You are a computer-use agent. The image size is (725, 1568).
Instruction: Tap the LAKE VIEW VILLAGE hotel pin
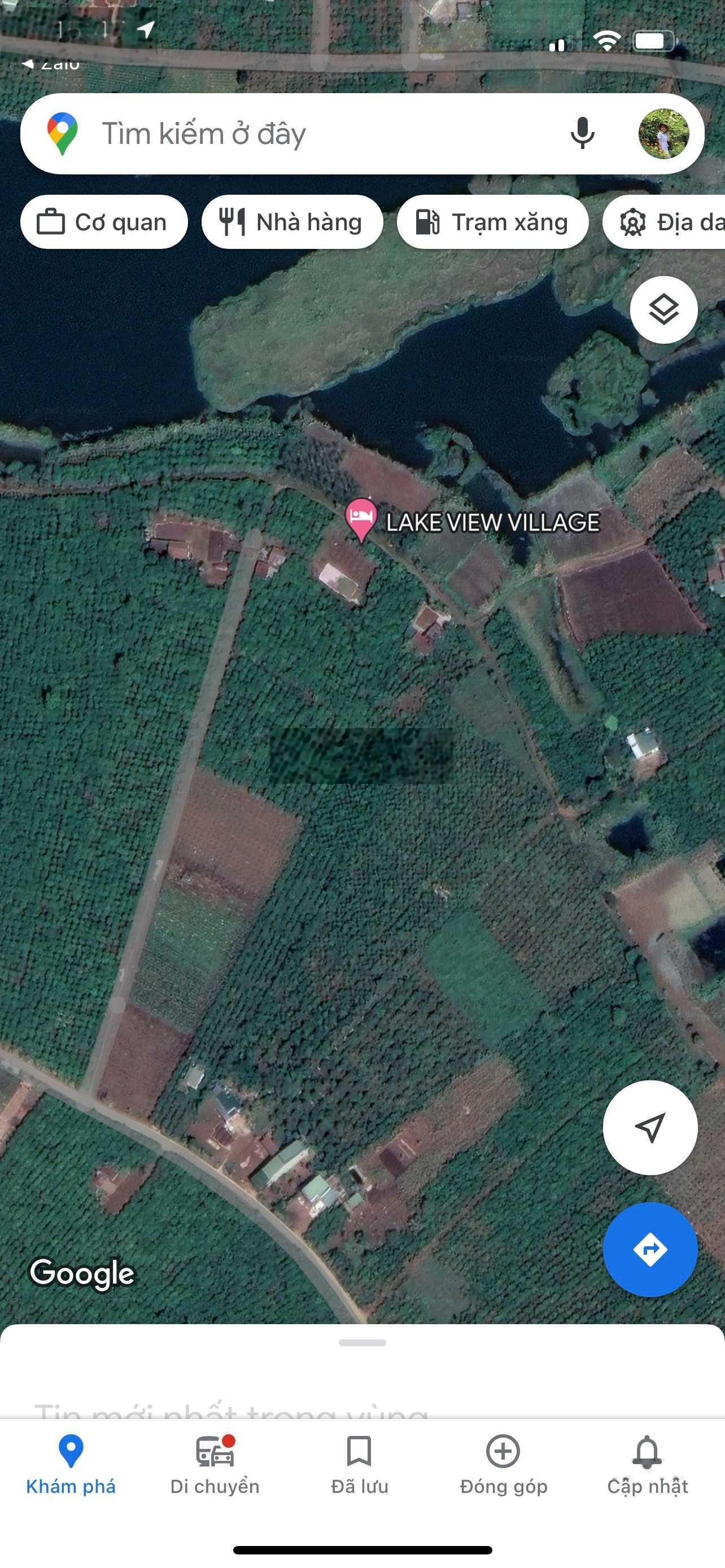(x=361, y=519)
